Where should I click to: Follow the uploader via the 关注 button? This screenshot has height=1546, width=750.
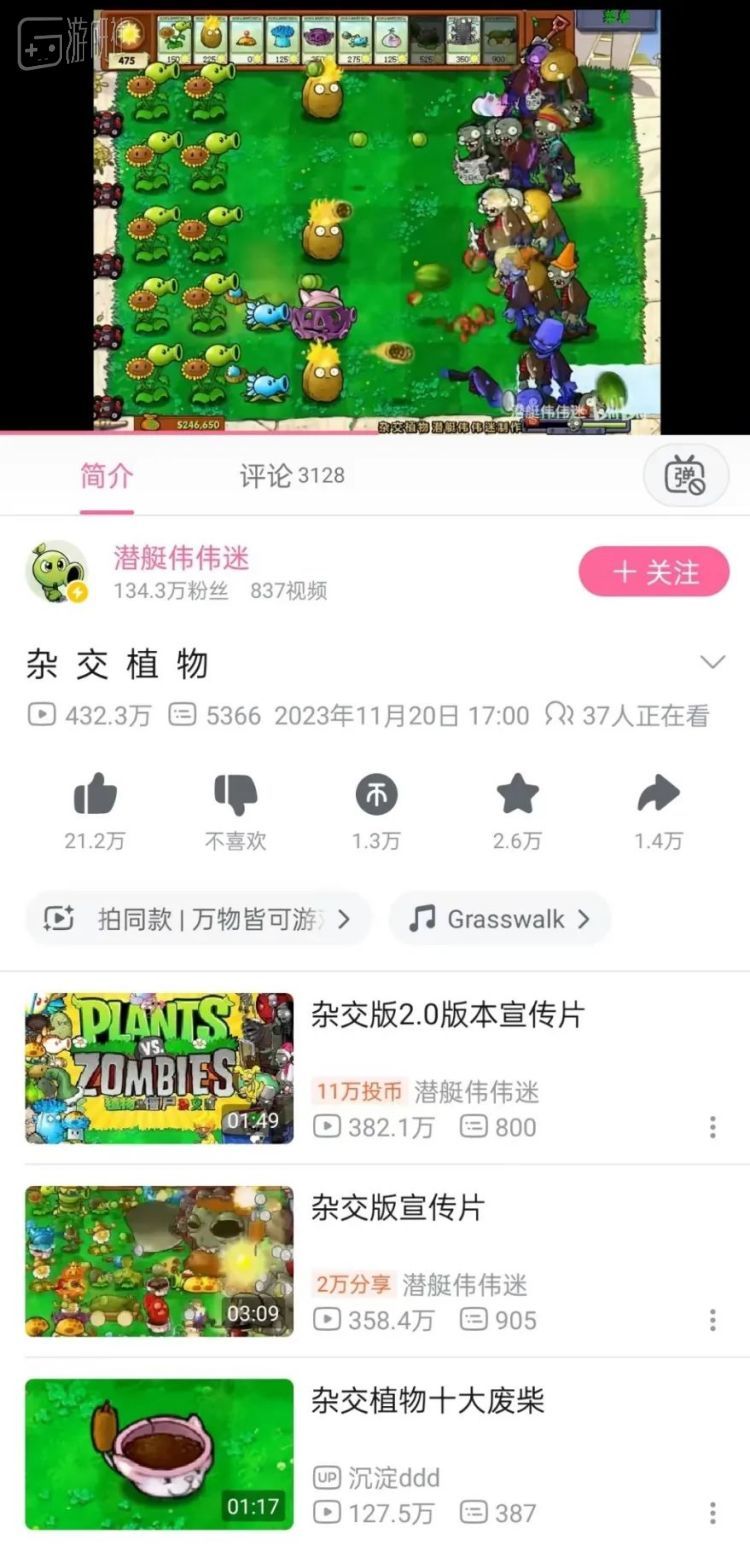click(x=653, y=571)
